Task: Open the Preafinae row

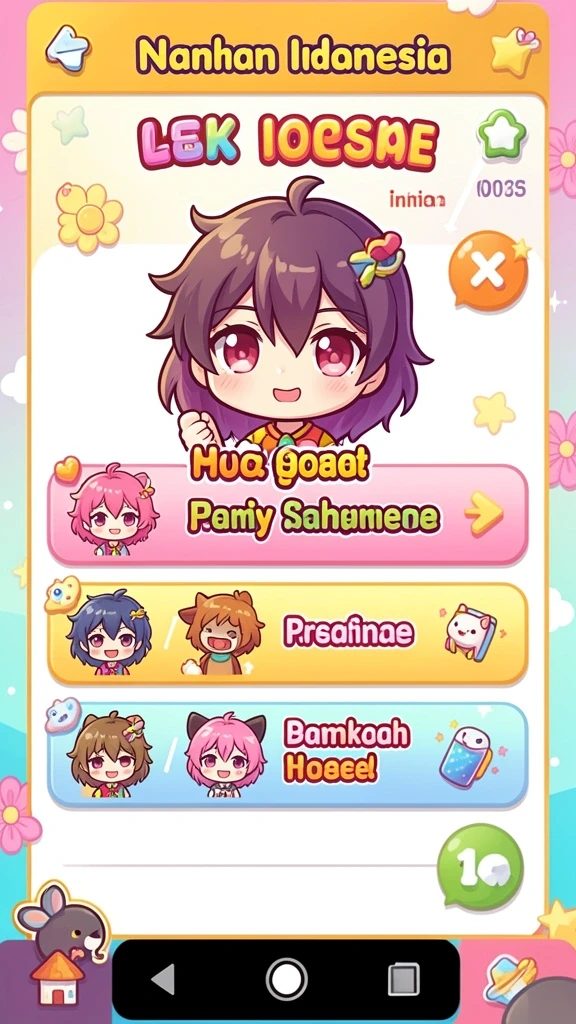Action: click(287, 634)
